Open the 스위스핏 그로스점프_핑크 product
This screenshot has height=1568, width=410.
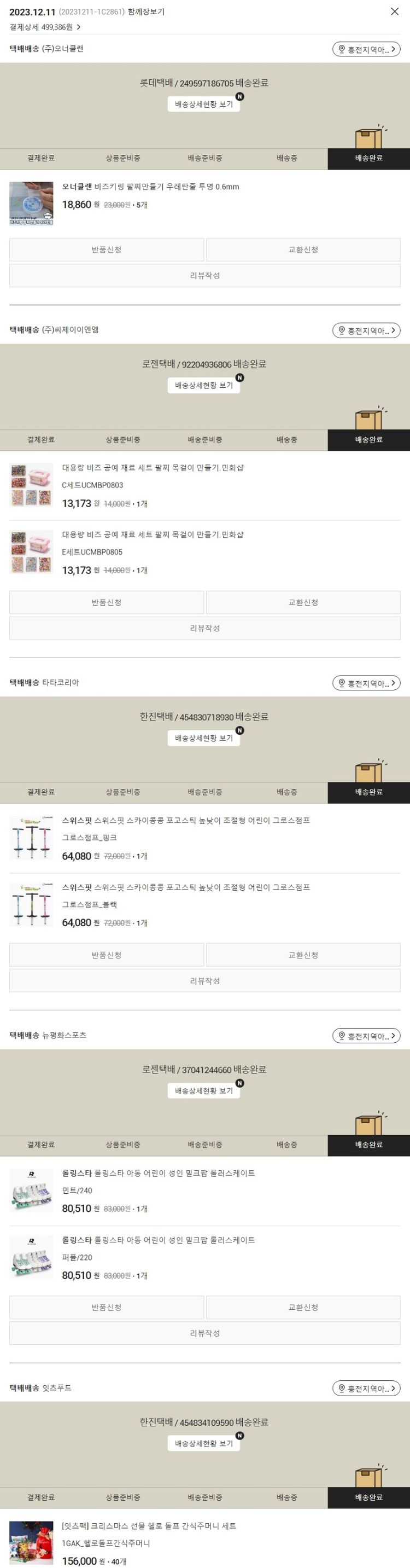coord(185,821)
